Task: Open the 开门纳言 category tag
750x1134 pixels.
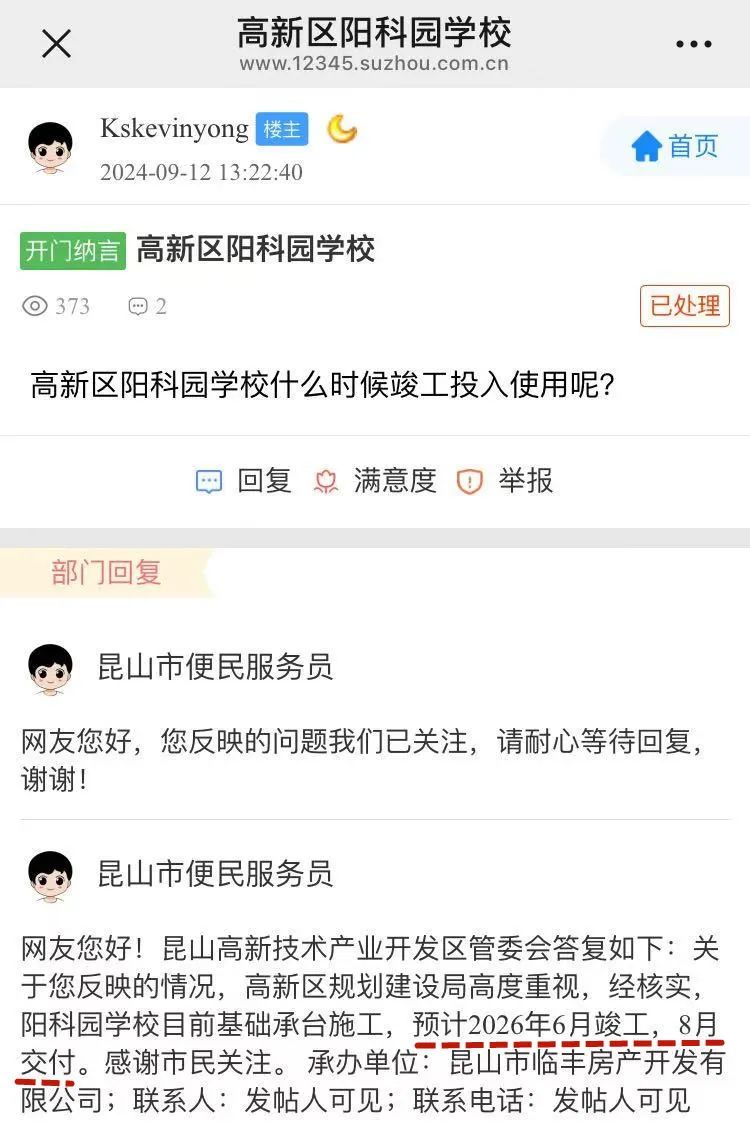Action: 73,250
